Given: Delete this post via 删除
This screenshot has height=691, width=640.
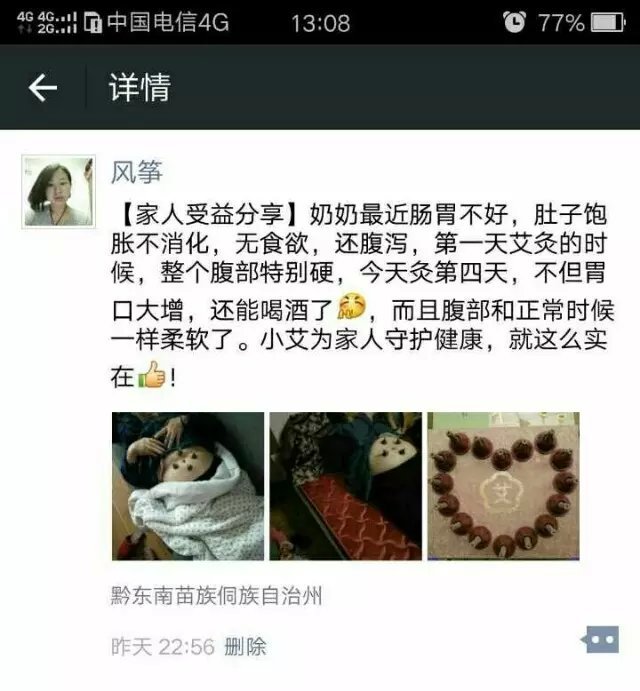Looking at the screenshot, I should click(x=245, y=647).
